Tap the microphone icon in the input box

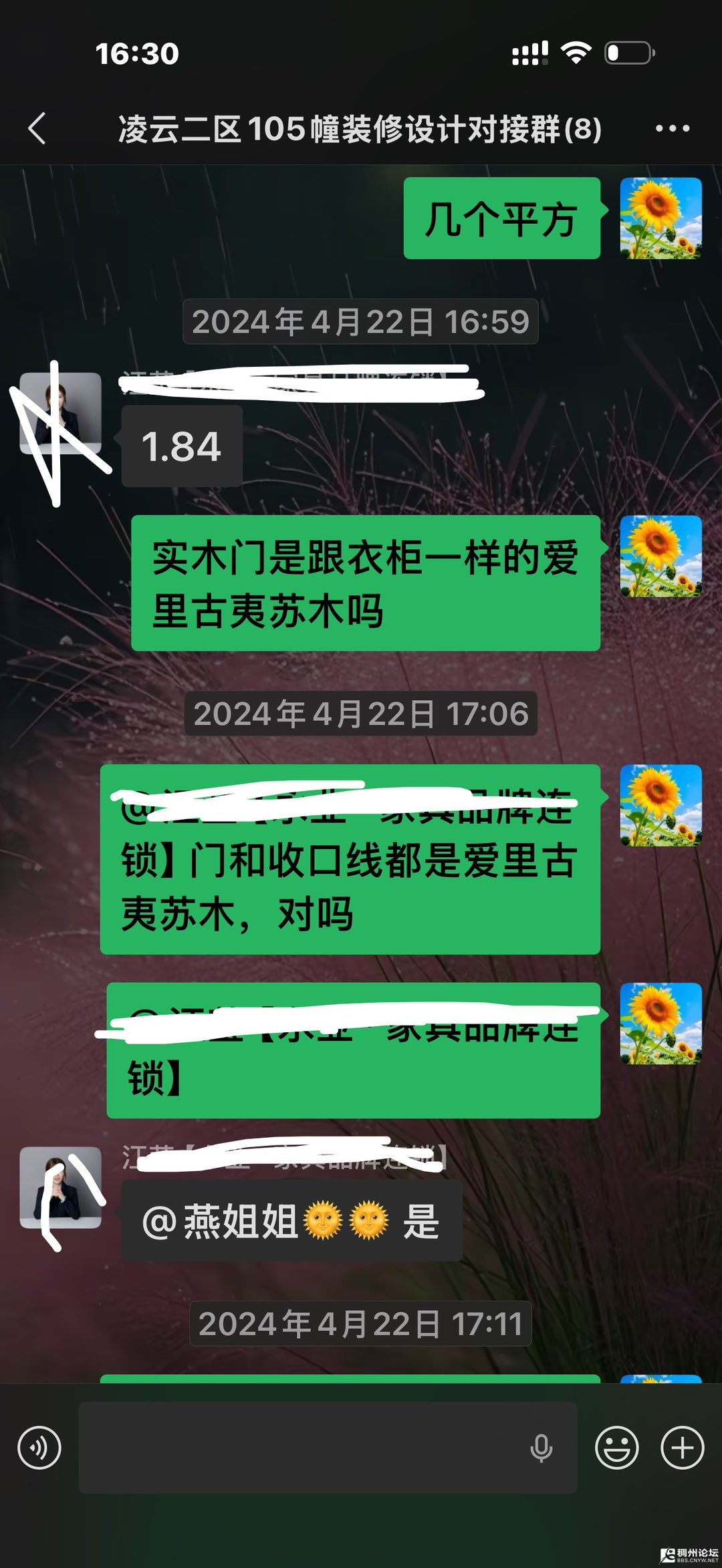541,1448
